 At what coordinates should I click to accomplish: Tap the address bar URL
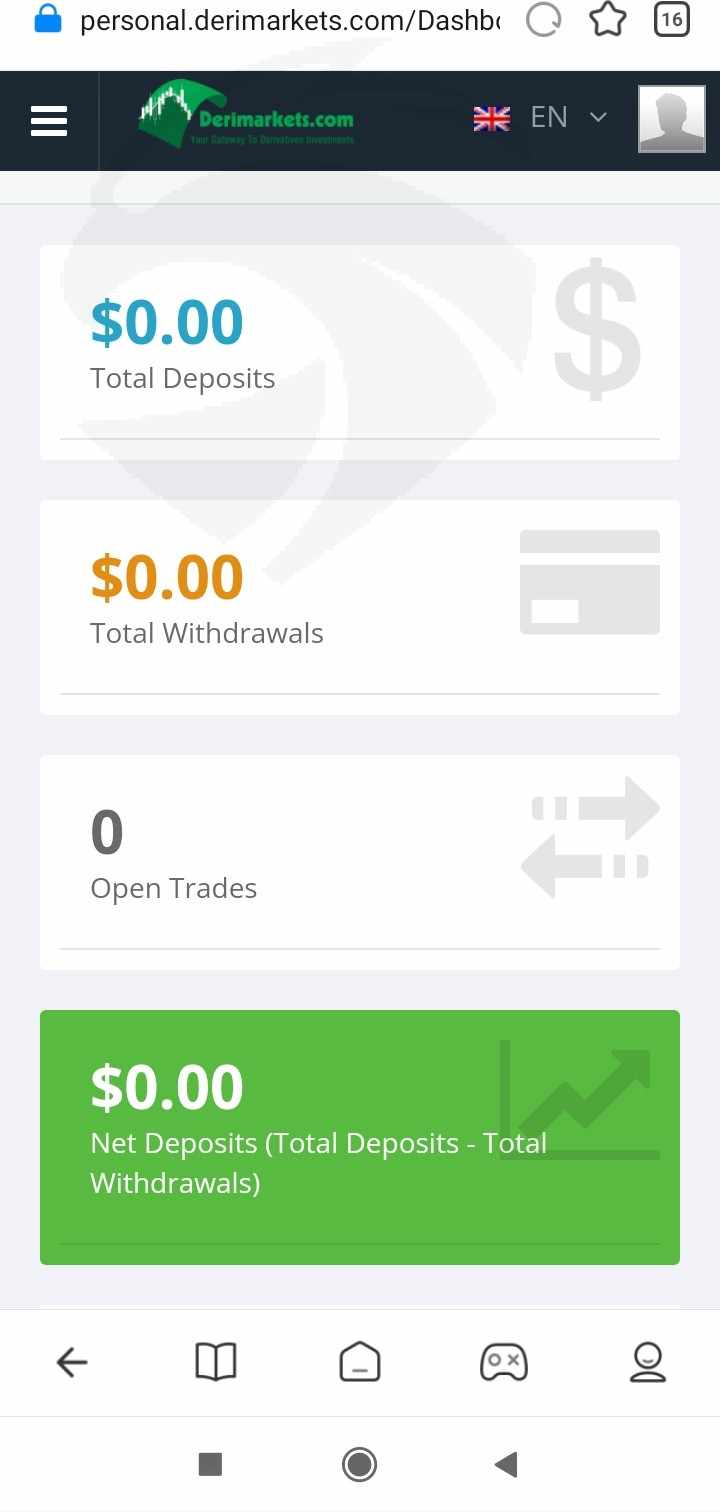point(289,20)
